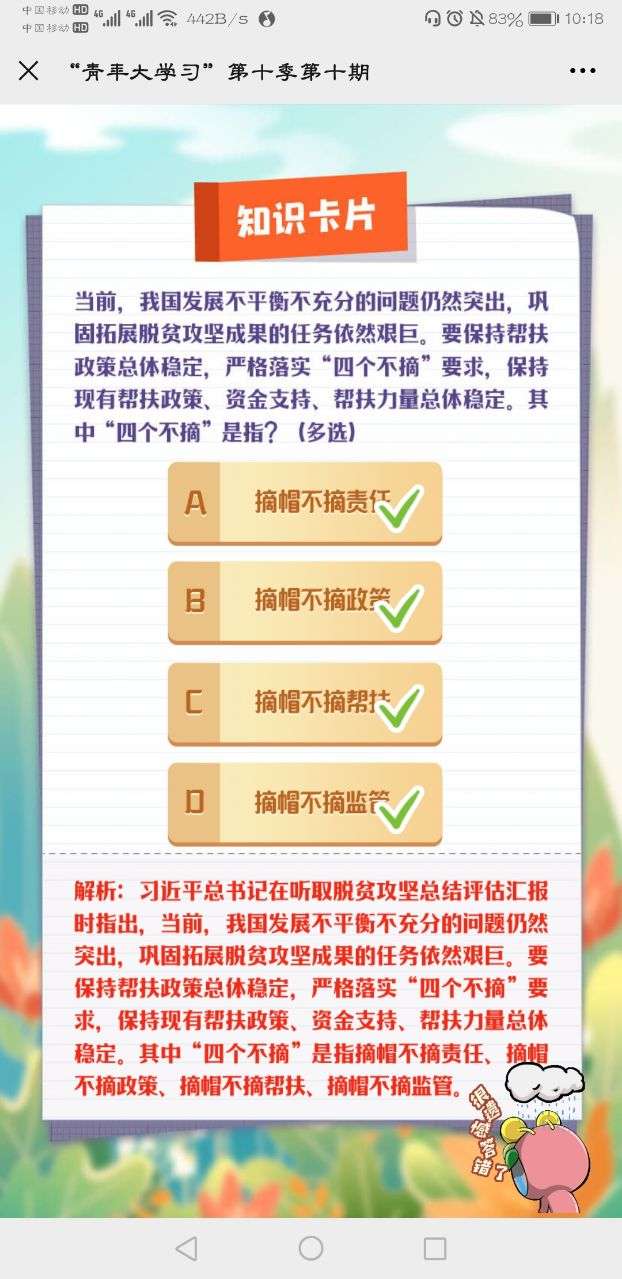Choose option C 摘帽不摘帮扶

click(304, 702)
